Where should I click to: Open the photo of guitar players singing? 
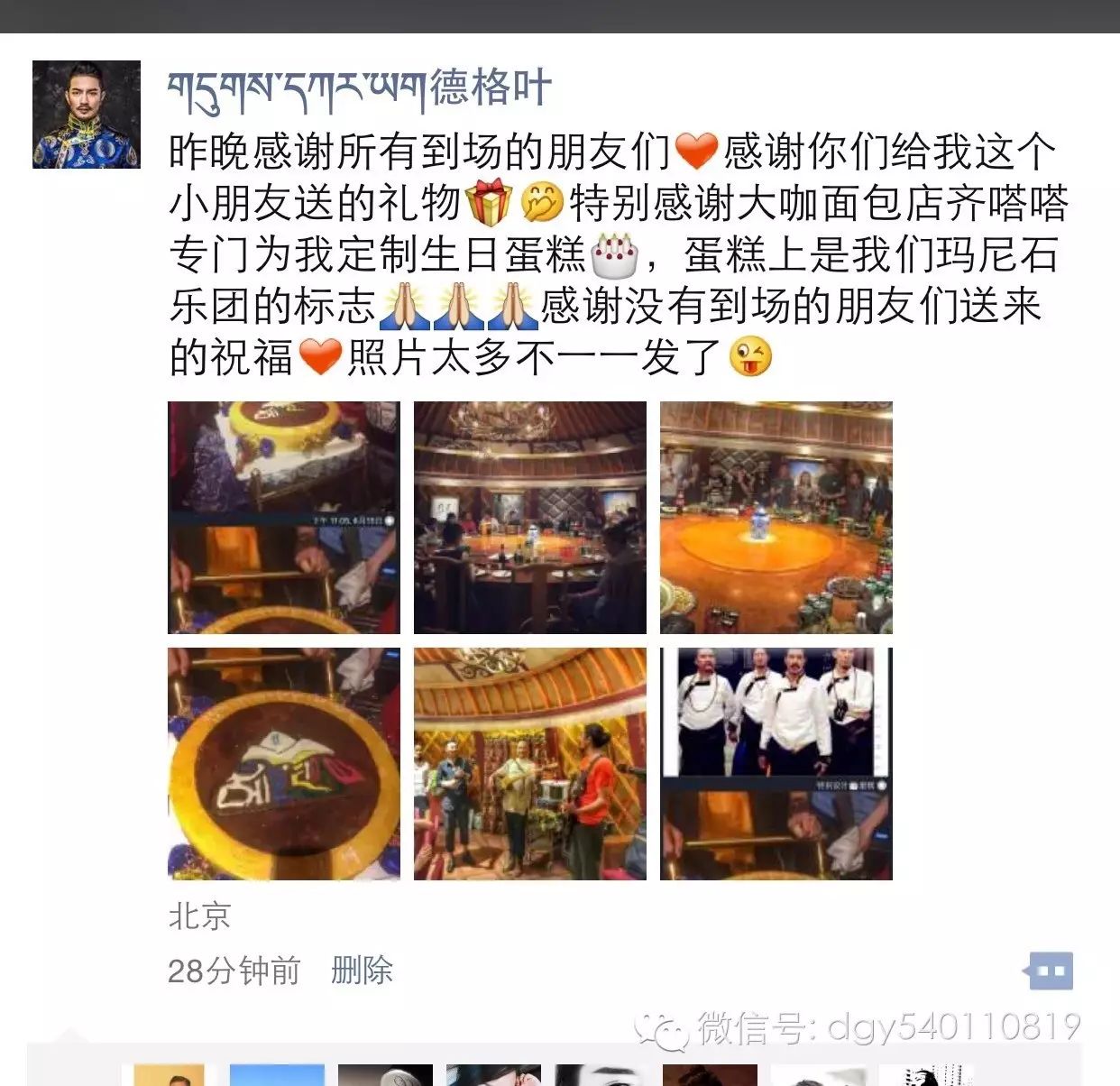click(530, 763)
